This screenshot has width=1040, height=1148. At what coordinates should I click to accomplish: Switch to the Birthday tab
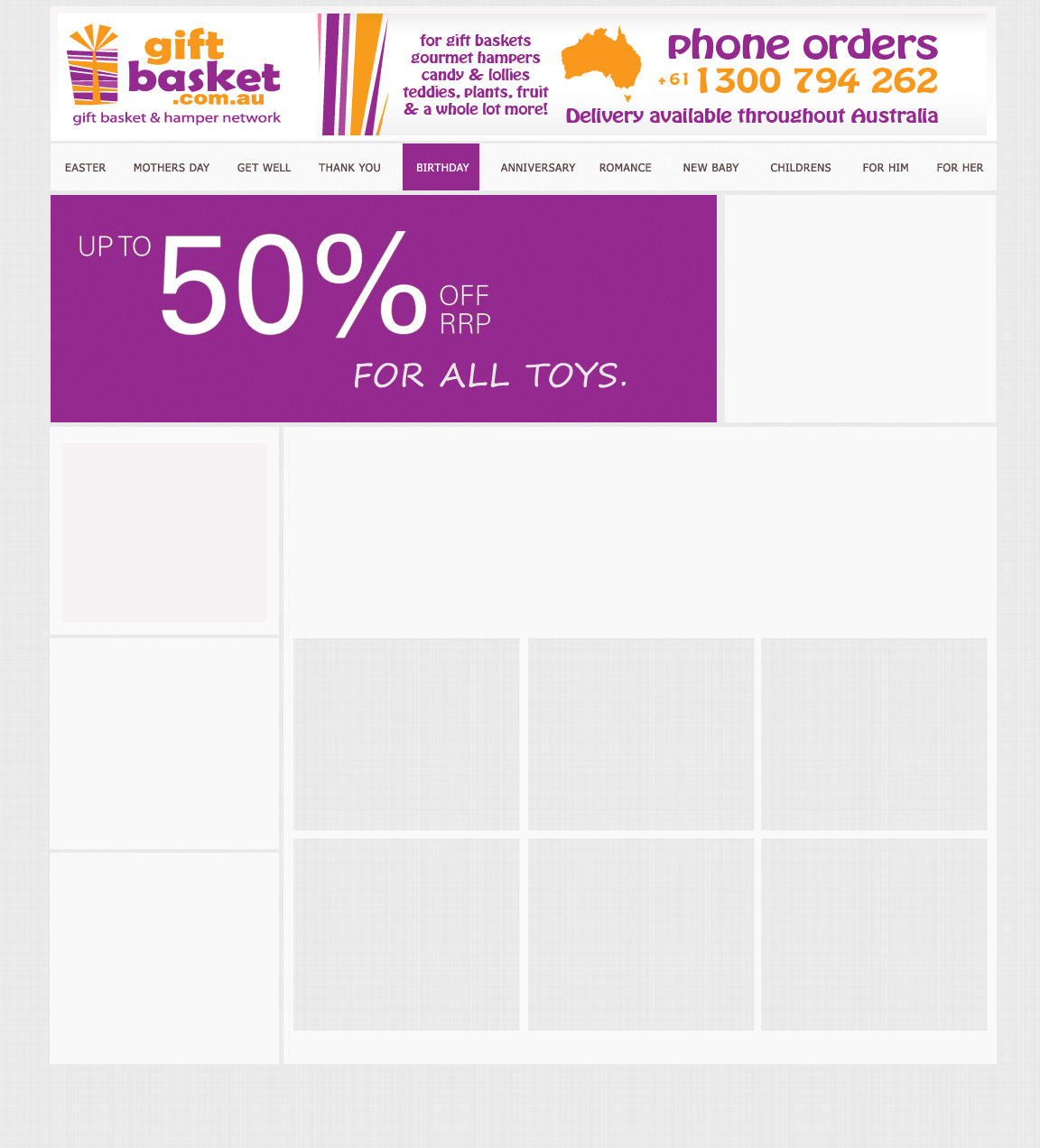pyautogui.click(x=441, y=167)
